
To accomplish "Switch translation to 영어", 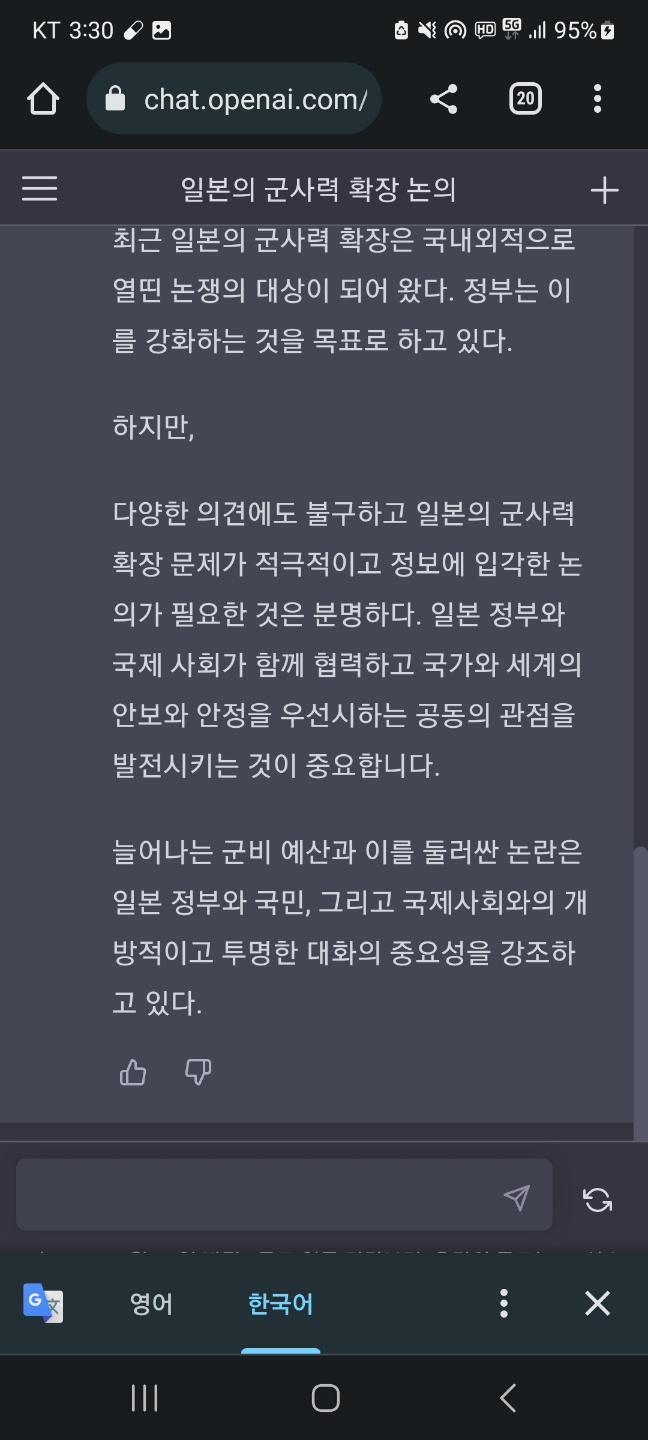I will click(151, 1304).
